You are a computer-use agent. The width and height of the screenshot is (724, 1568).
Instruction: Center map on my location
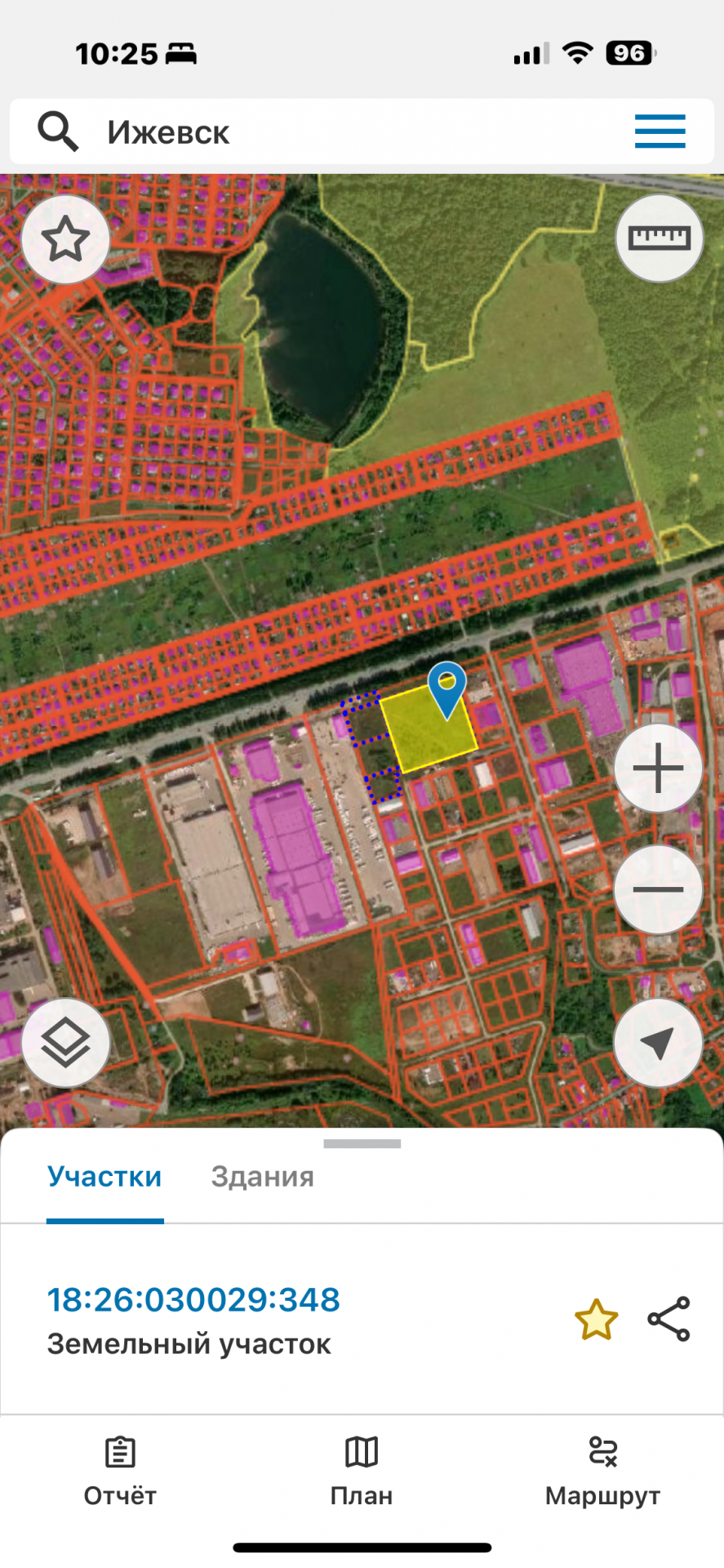point(658,1042)
